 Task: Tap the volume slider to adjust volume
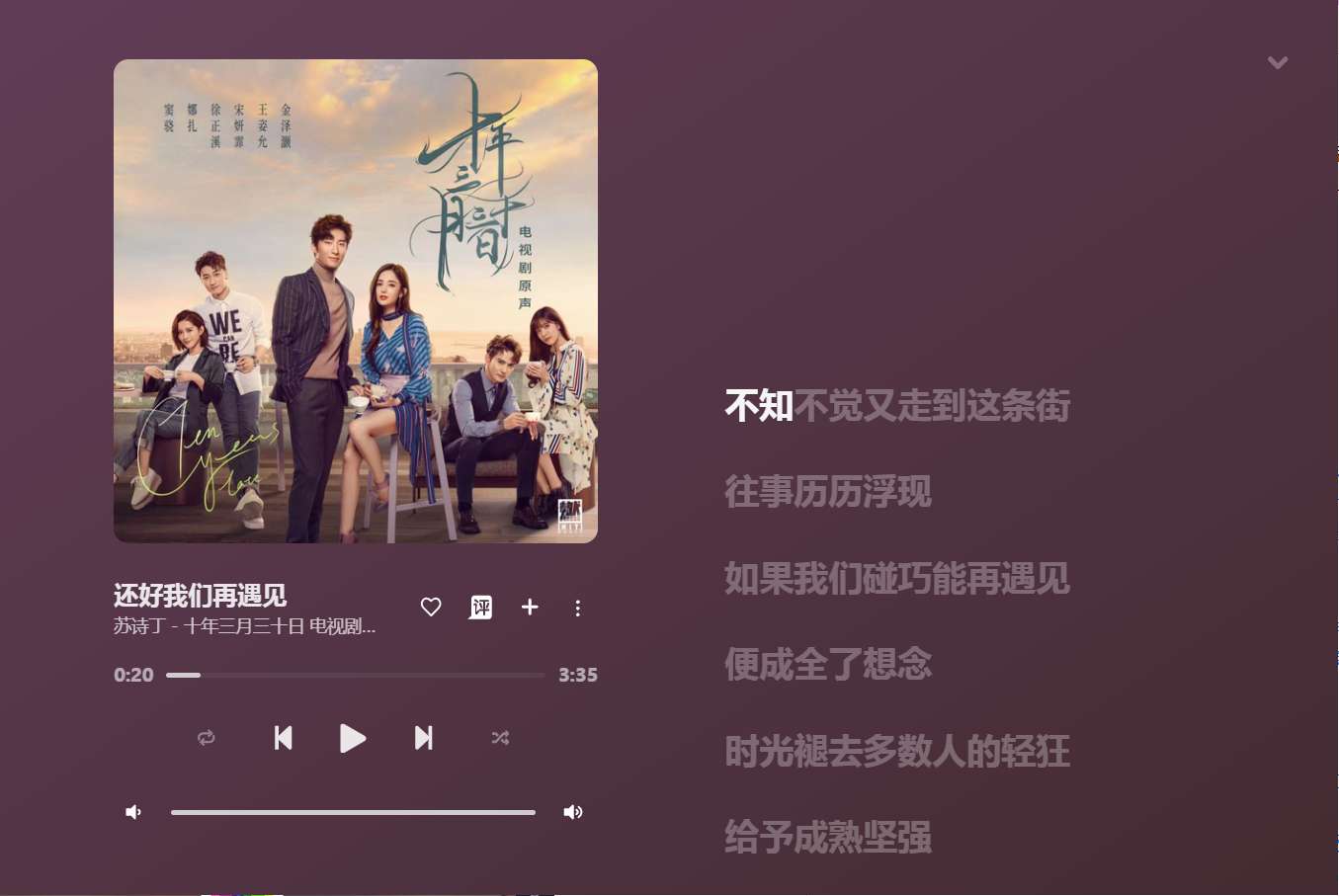pyautogui.click(x=353, y=812)
